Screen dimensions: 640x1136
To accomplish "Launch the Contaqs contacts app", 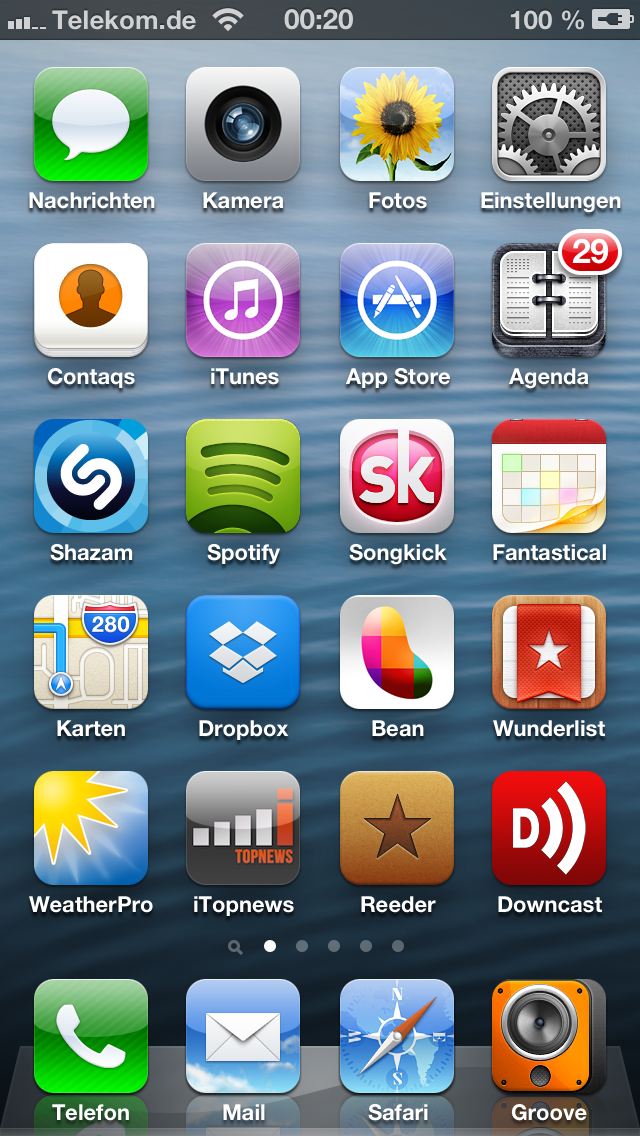I will pyautogui.click(x=91, y=301).
